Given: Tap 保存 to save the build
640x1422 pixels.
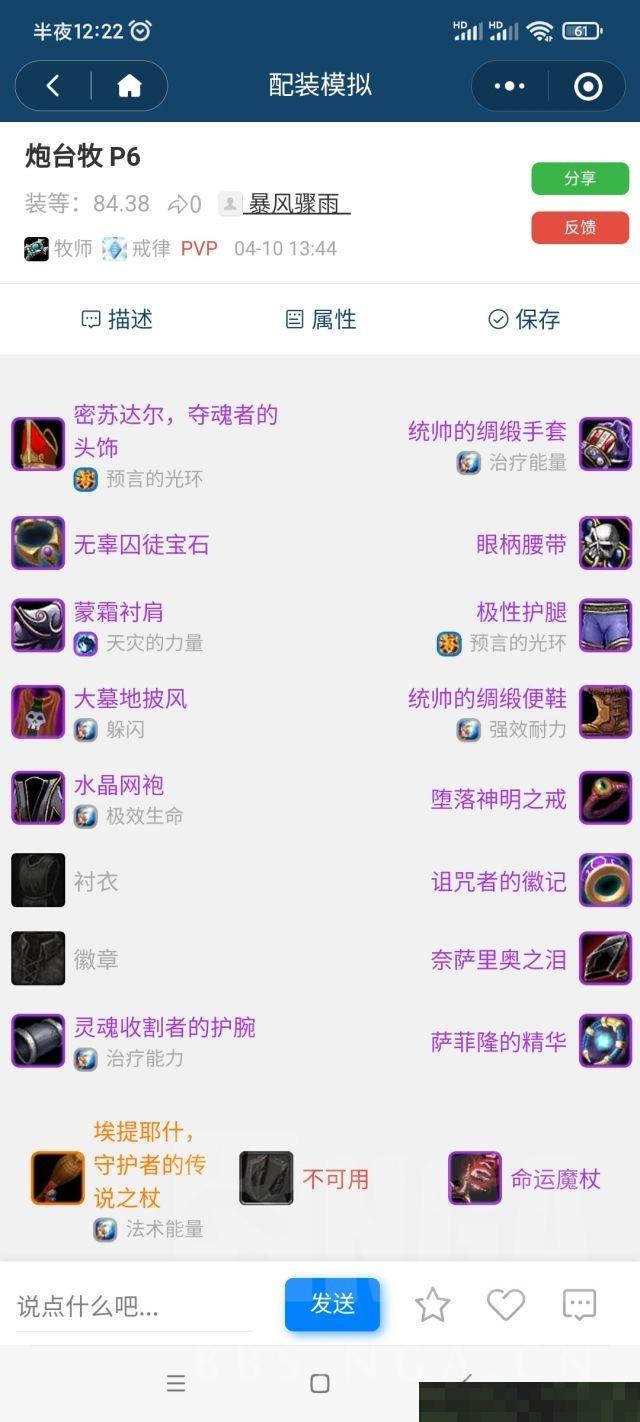Looking at the screenshot, I should pos(523,319).
